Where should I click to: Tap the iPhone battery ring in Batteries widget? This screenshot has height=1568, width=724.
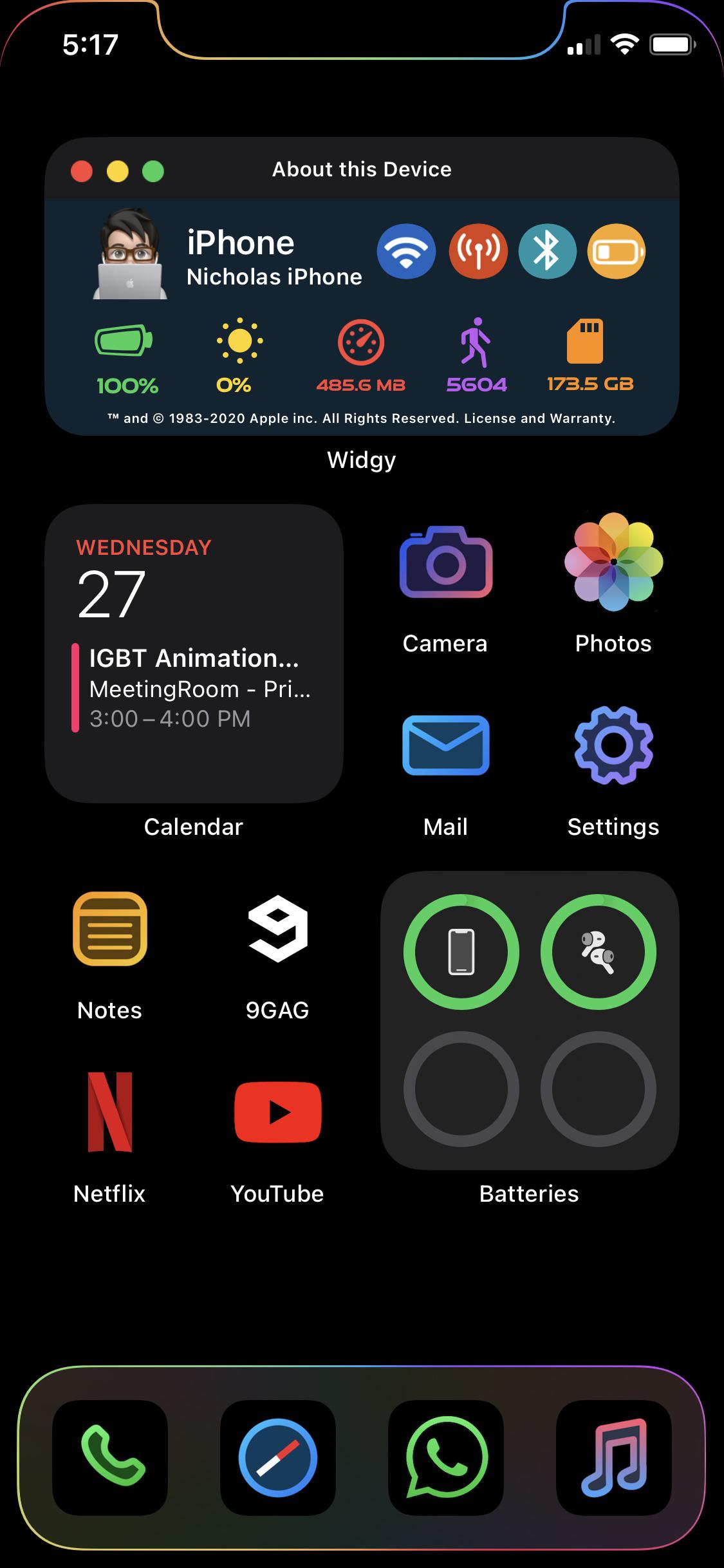point(462,953)
